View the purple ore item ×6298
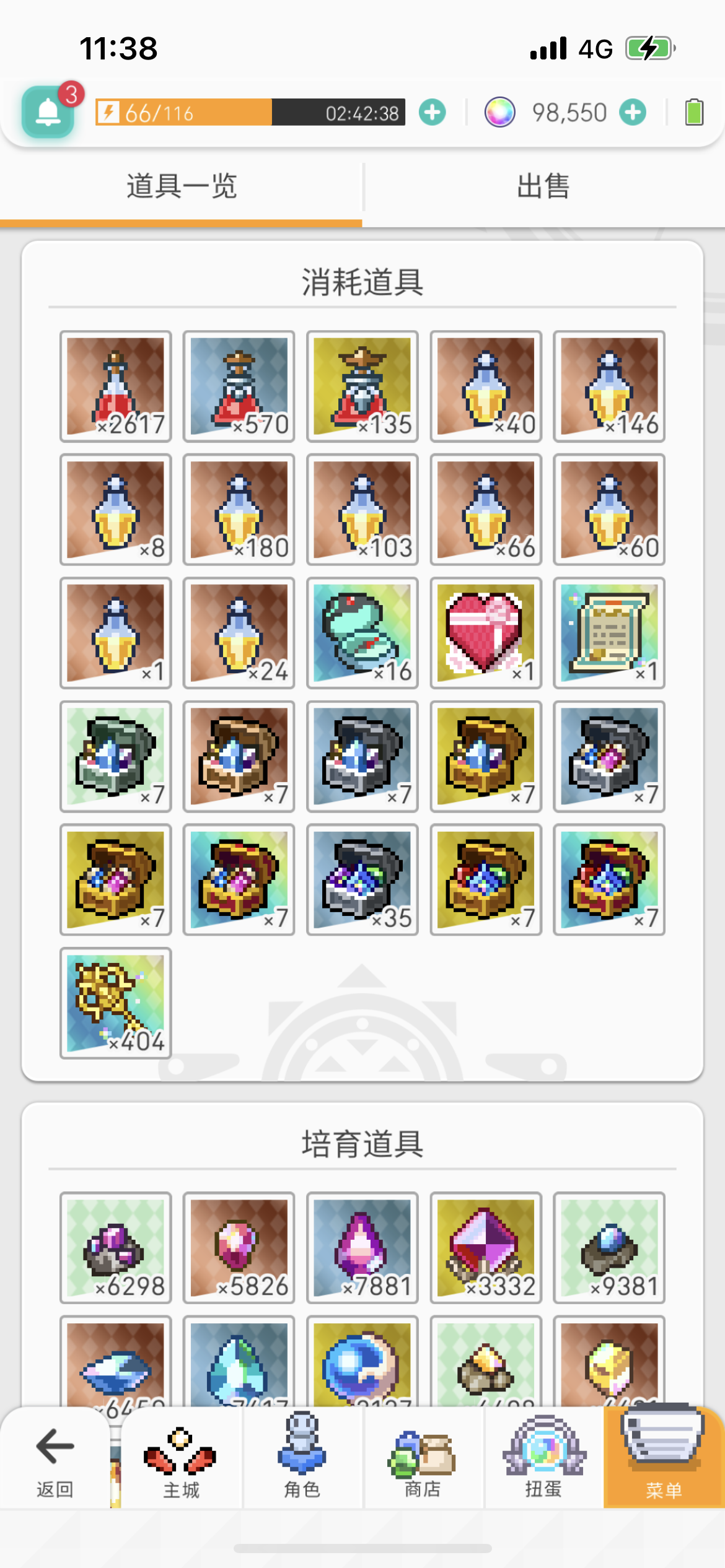Screen dimensions: 725x1568 coord(116,1248)
